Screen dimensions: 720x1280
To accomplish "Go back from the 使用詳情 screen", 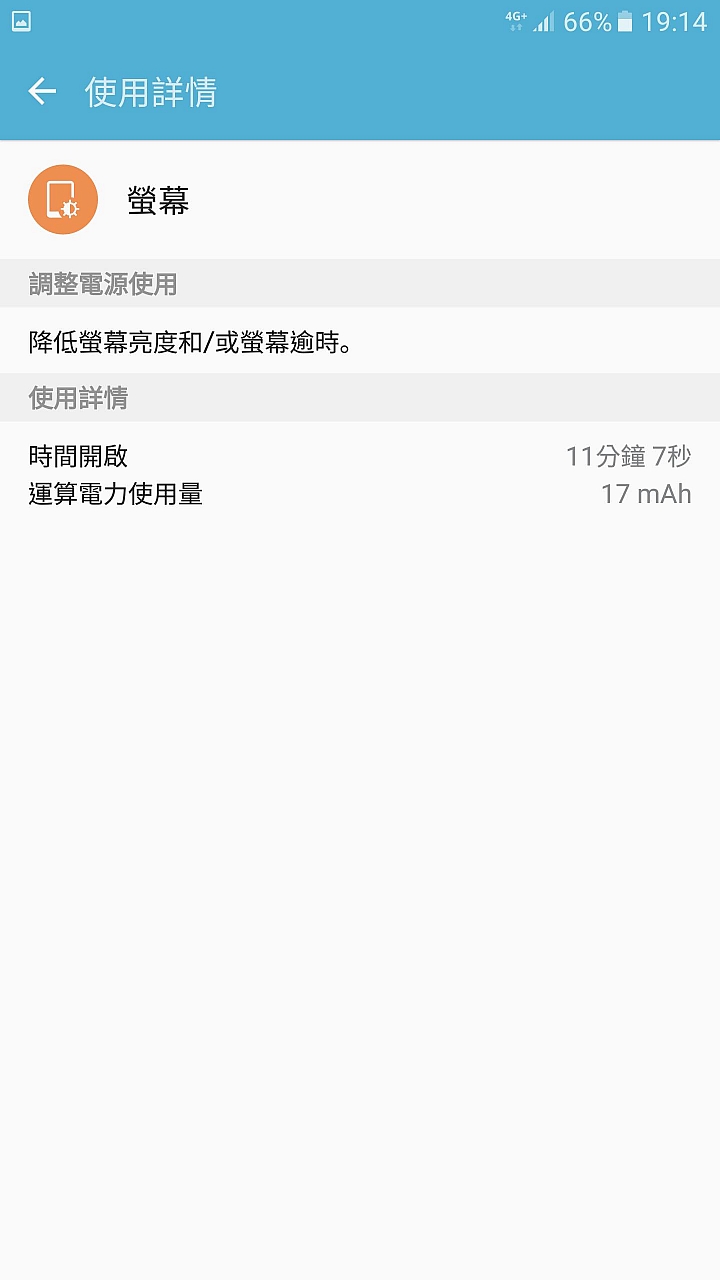I will pyautogui.click(x=42, y=92).
